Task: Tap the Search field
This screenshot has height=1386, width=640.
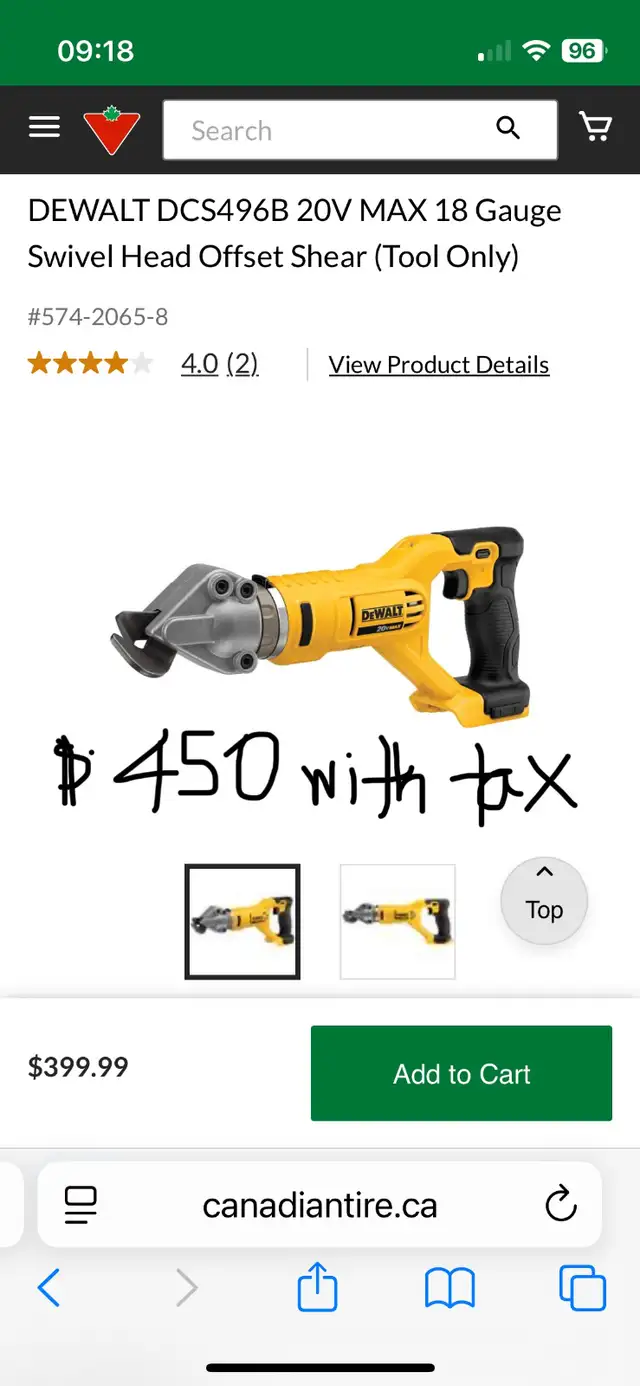Action: (x=360, y=130)
